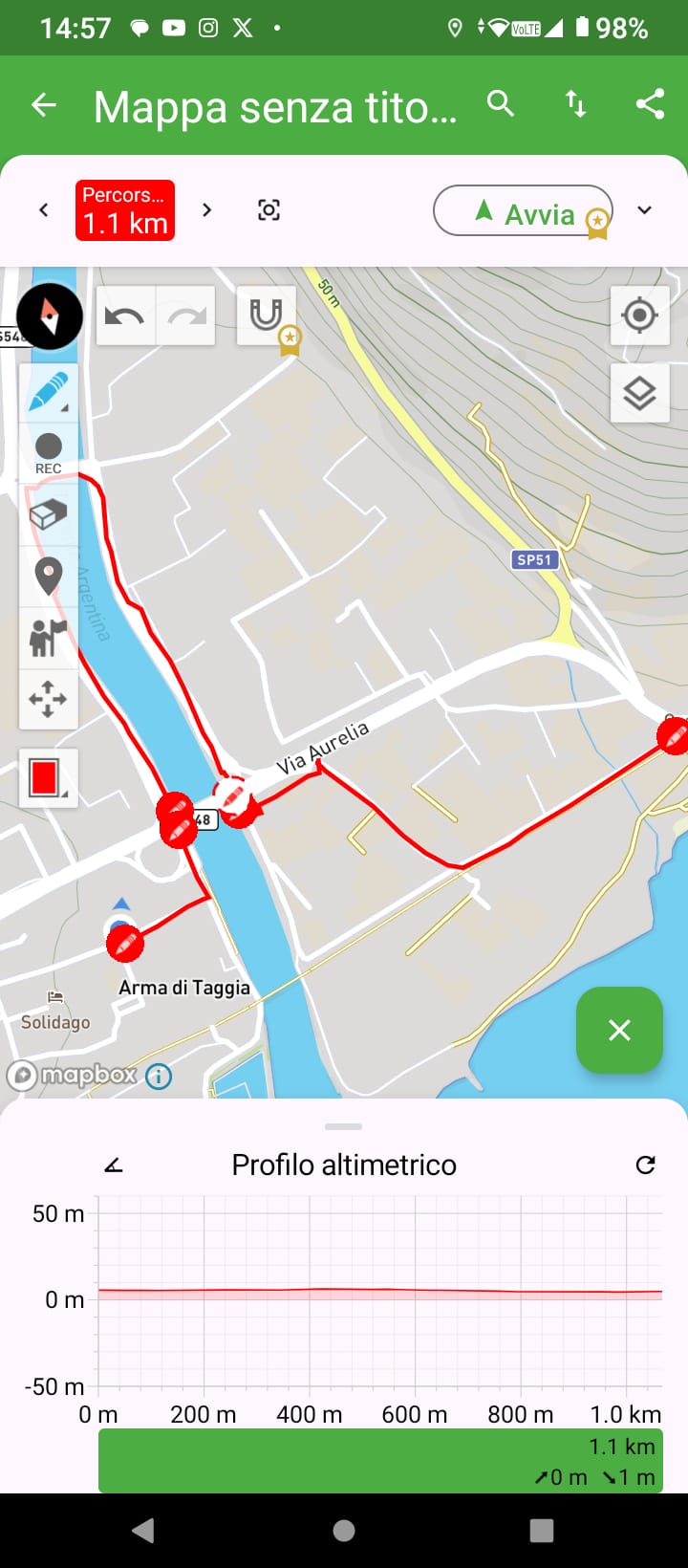Go back from the untitled map
Image resolution: width=688 pixels, height=1568 pixels.
pos(44,105)
